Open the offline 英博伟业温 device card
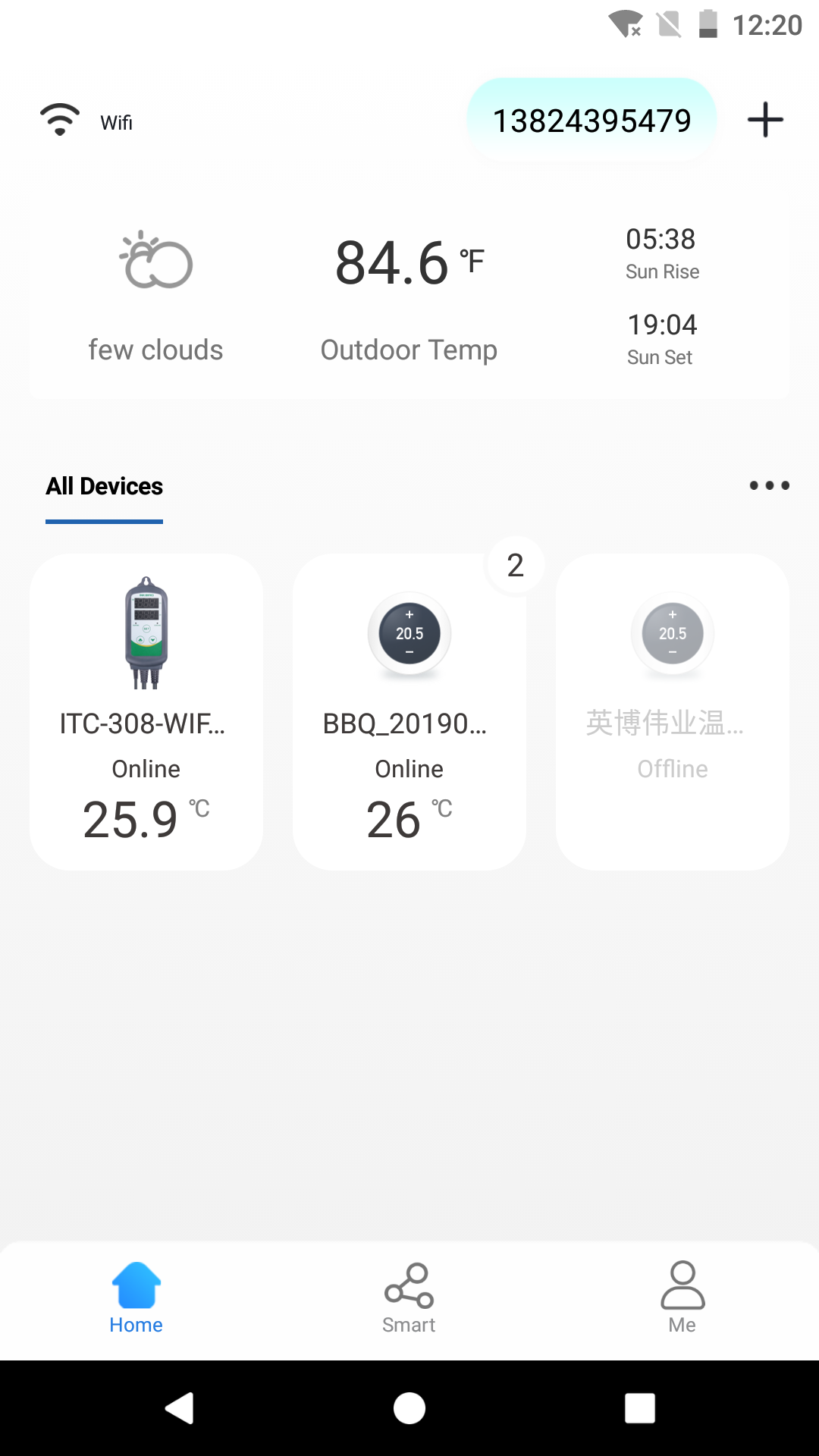Screen dimensions: 819x1456 (x=672, y=711)
